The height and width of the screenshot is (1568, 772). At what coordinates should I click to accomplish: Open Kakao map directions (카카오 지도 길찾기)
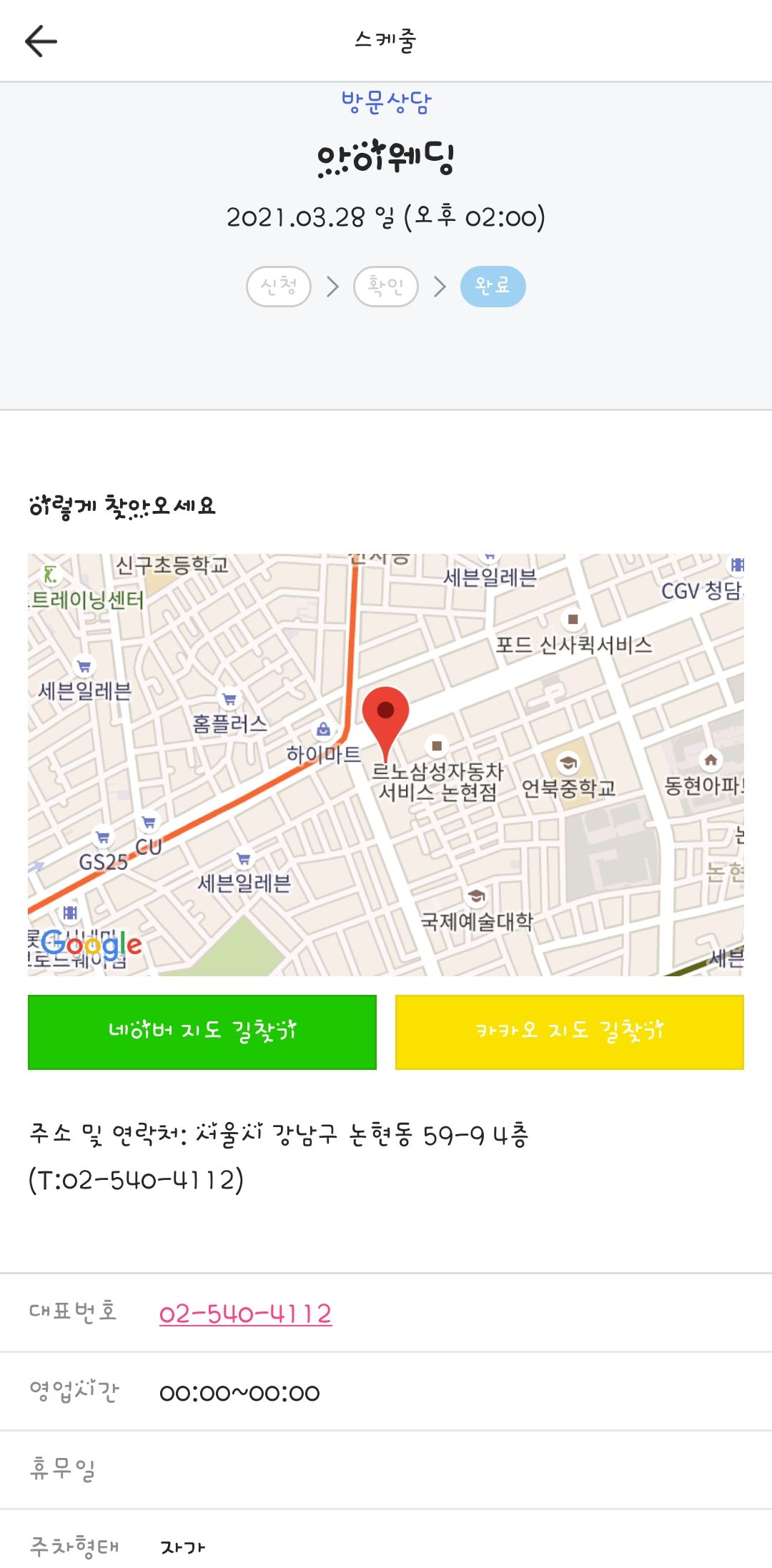(570, 1032)
